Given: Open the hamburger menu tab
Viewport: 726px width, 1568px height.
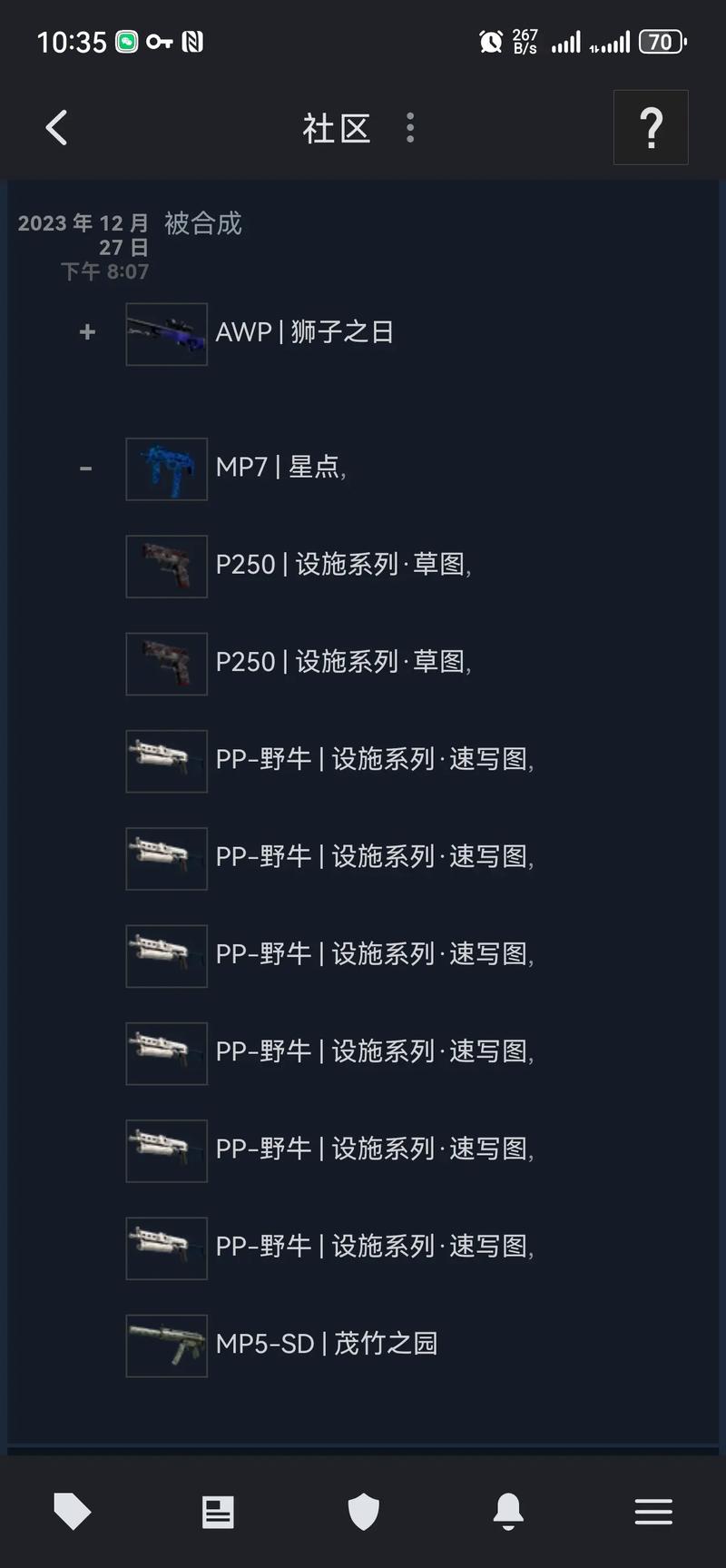Looking at the screenshot, I should click(653, 1512).
